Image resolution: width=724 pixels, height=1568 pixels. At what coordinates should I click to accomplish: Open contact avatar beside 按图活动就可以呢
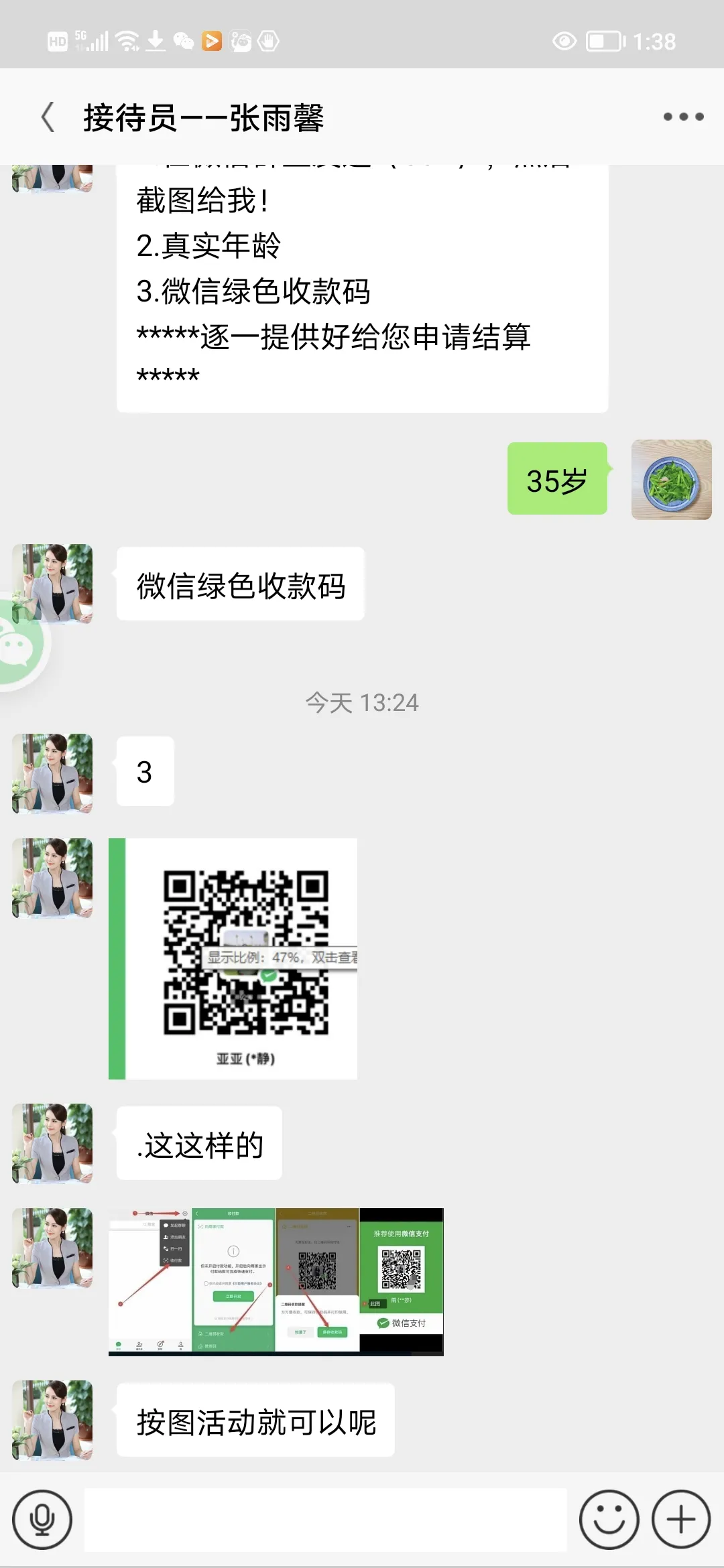(x=52, y=1420)
